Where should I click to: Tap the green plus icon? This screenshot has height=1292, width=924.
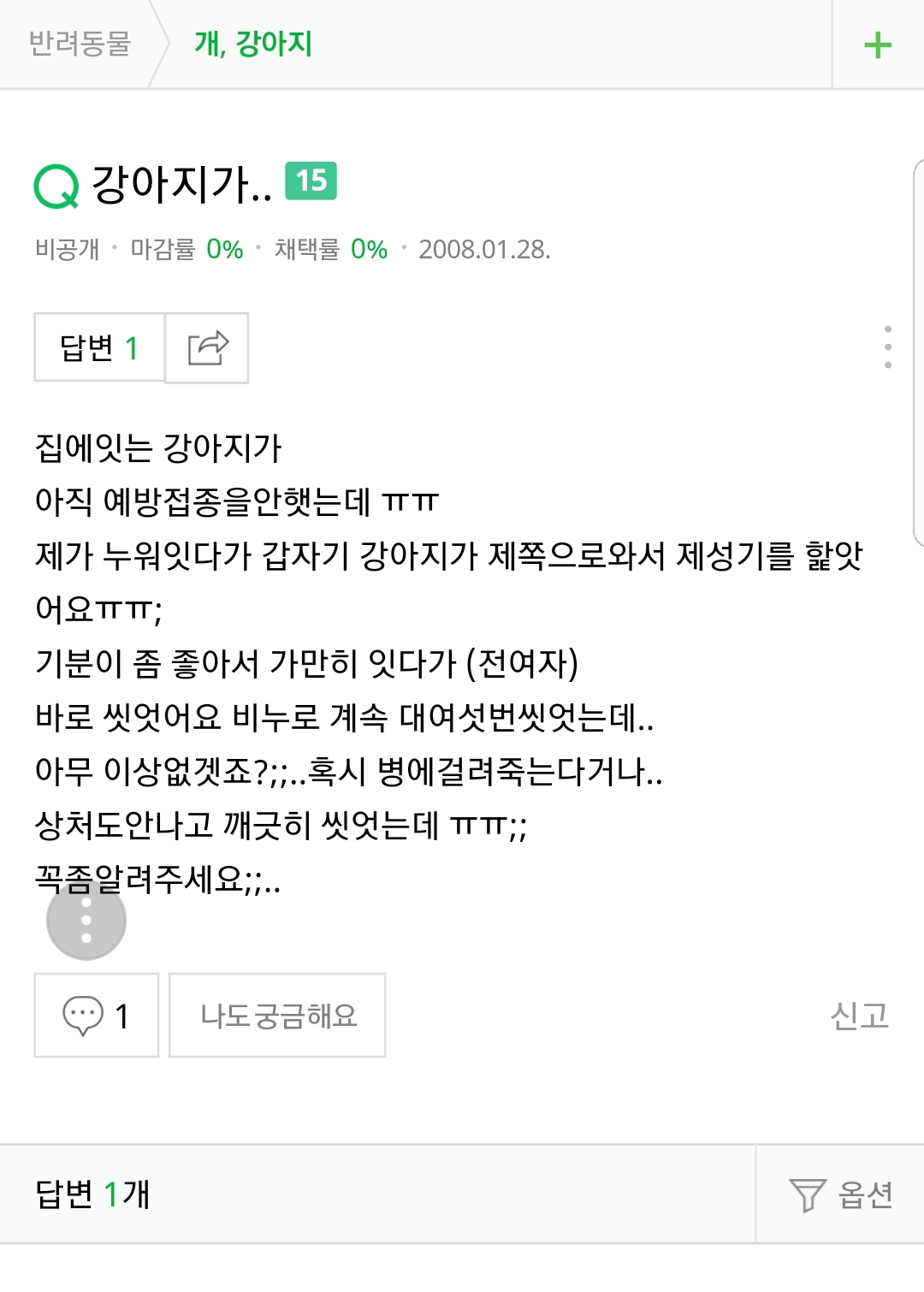[x=878, y=44]
